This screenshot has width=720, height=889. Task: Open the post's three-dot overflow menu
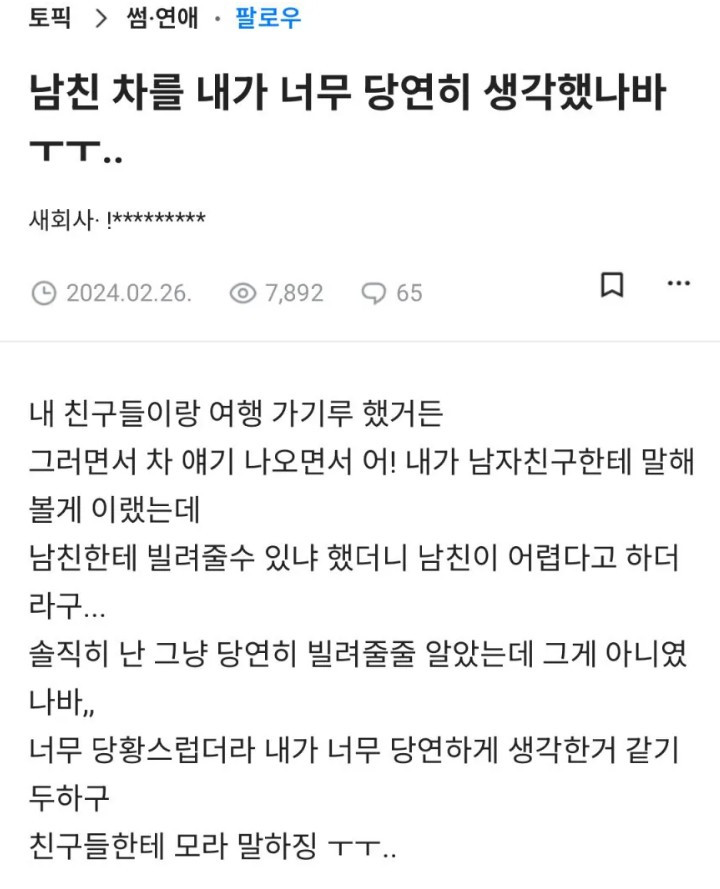[x=678, y=284]
